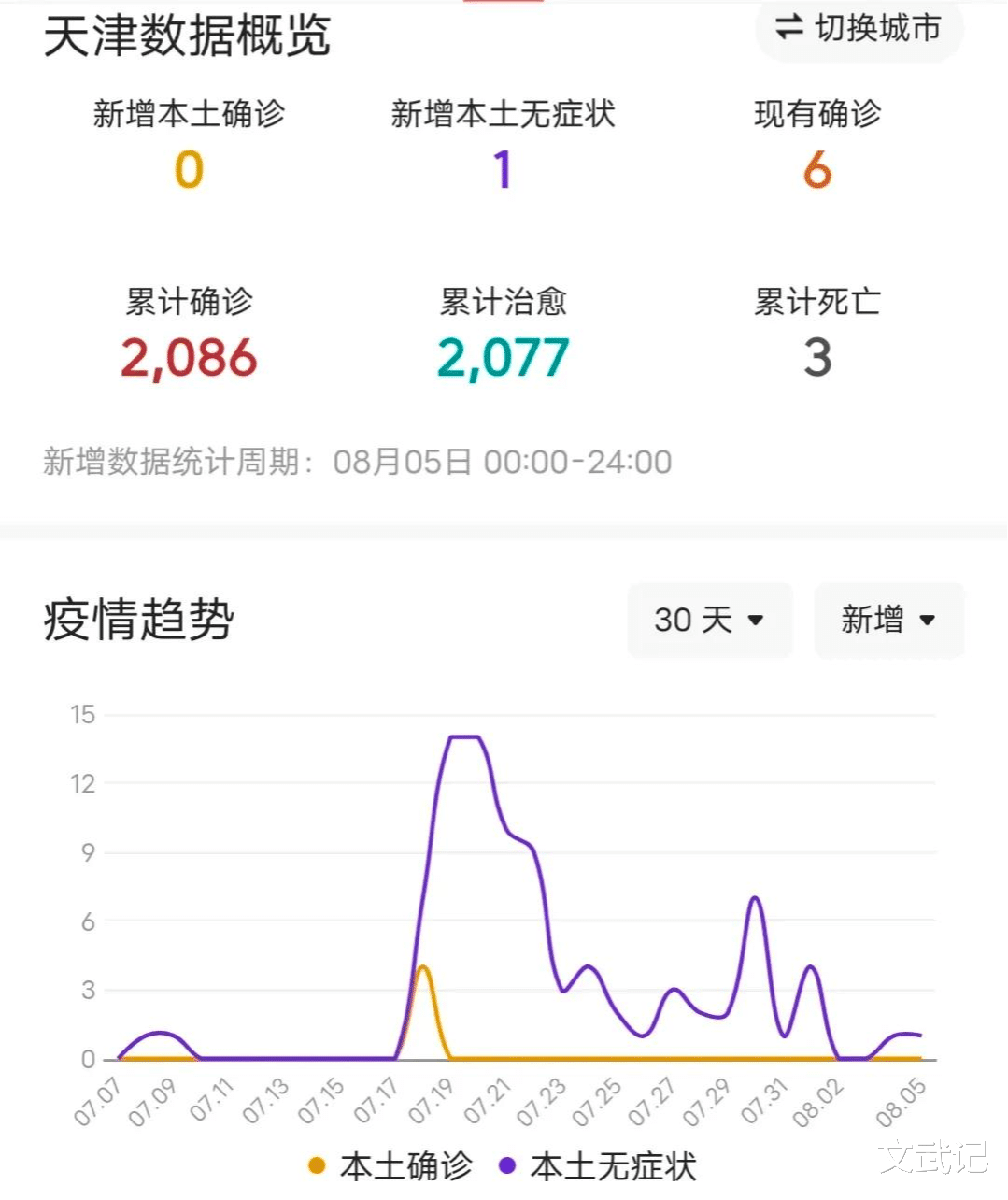Click the orange color swatch in the legend
1008x1200 pixels.
tap(319, 1166)
